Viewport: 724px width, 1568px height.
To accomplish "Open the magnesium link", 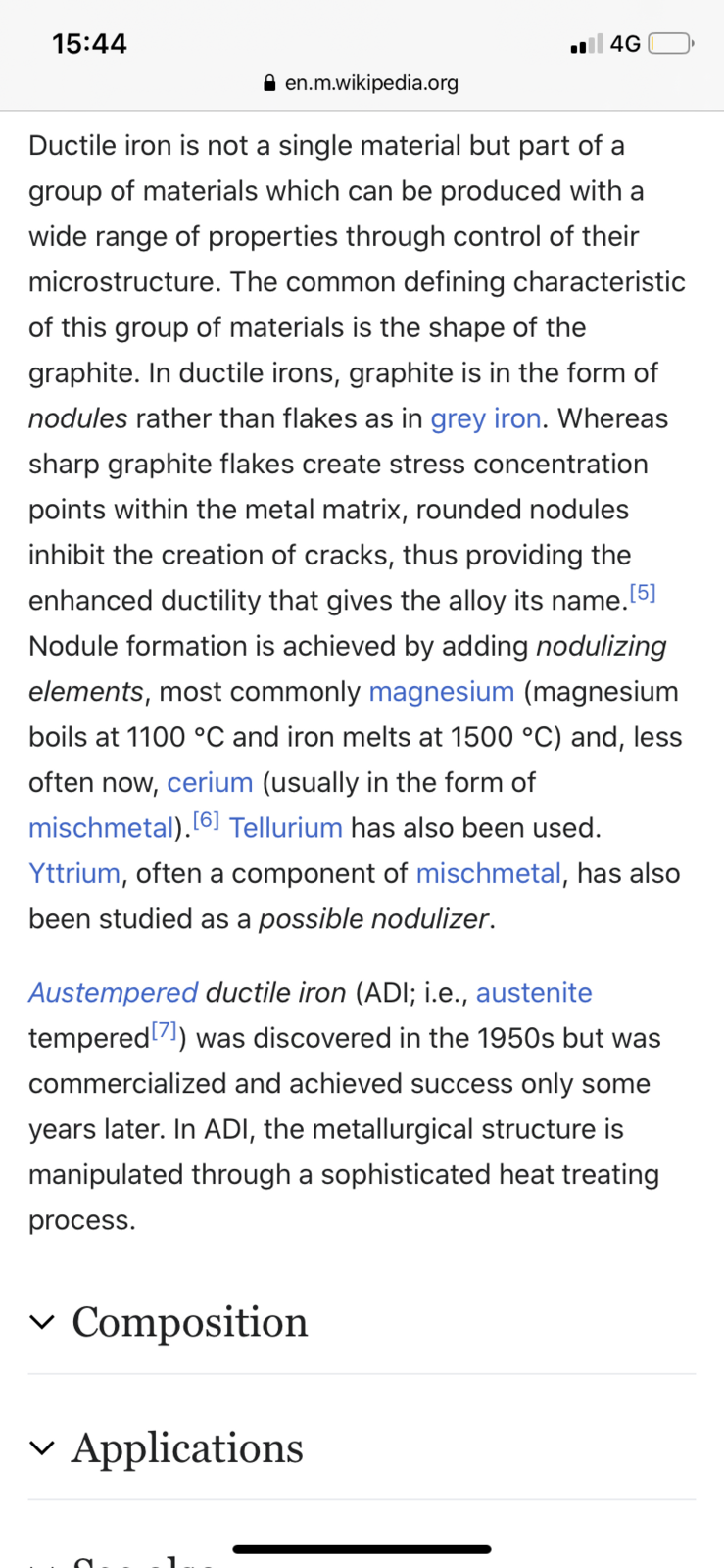I will [442, 691].
